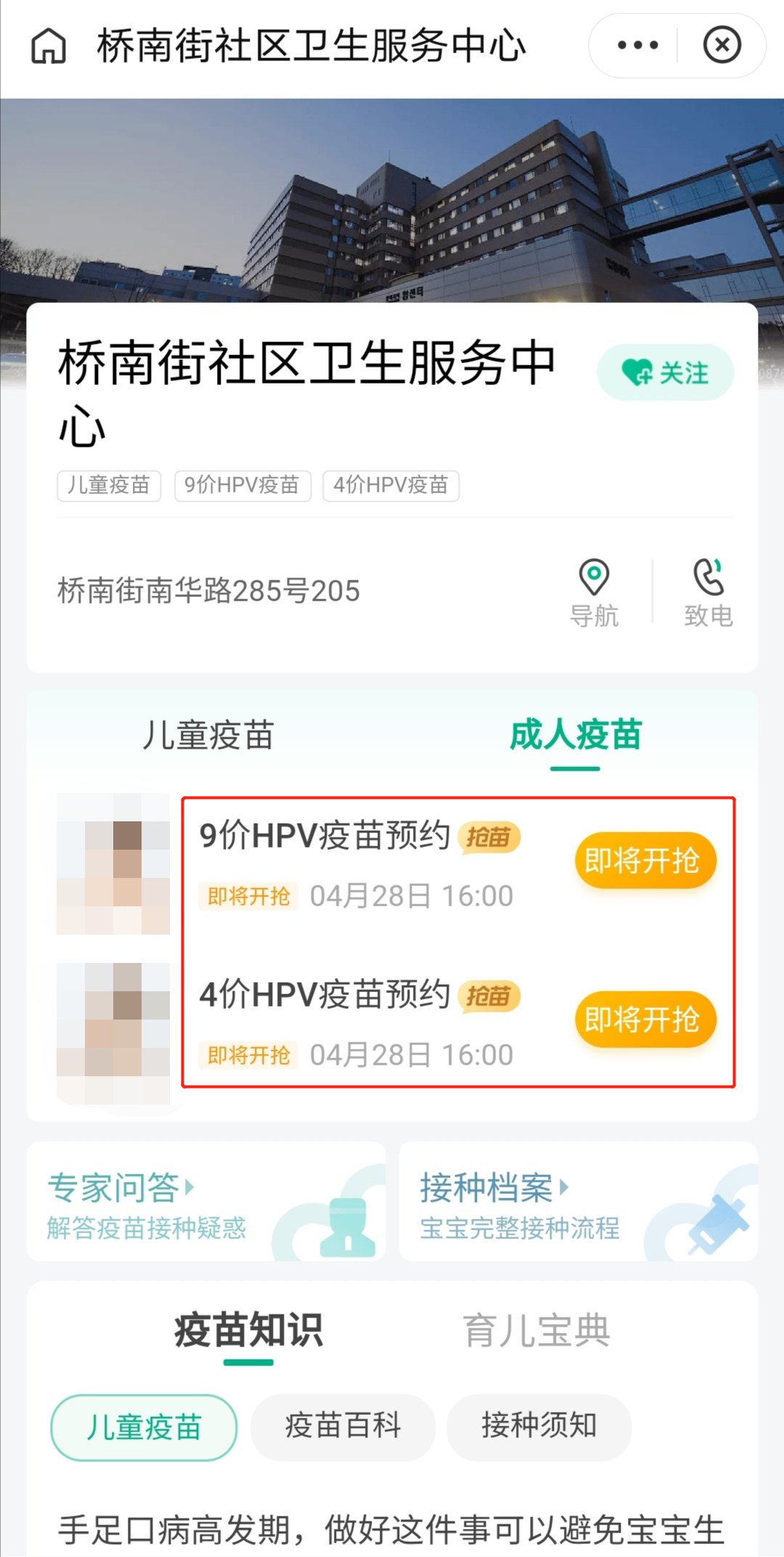
Task: Follow the clinic with 关注 button
Action: coord(665,373)
